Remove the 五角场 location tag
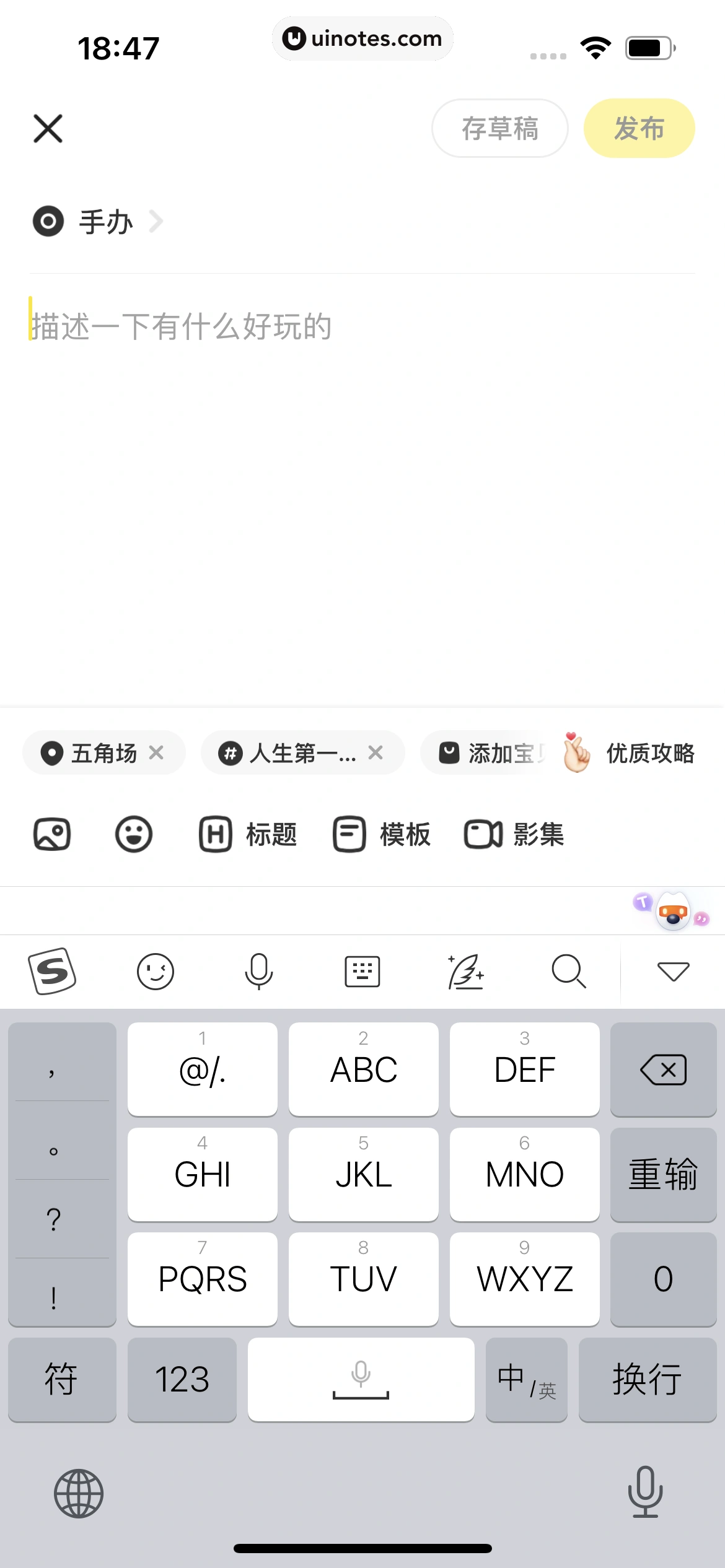 tap(157, 753)
